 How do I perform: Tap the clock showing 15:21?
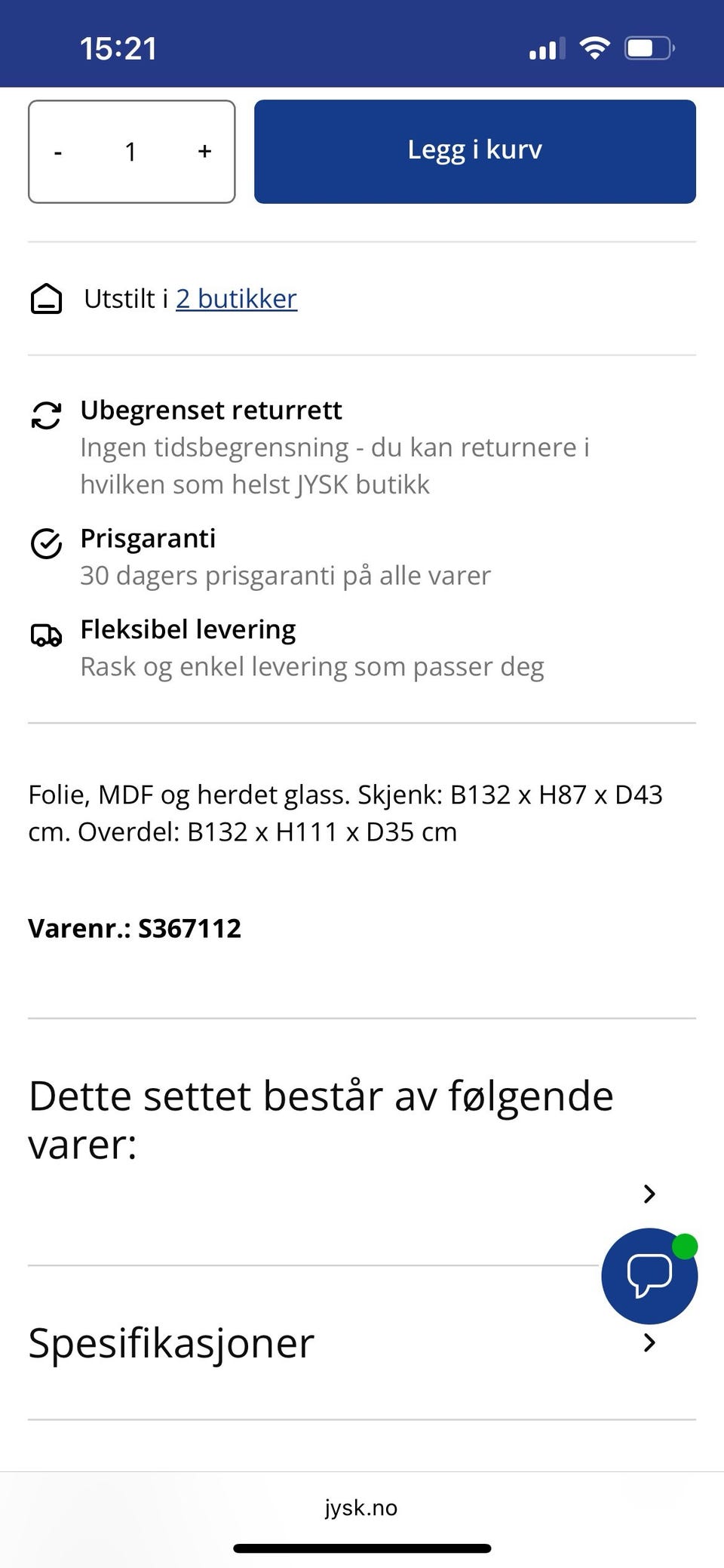(119, 47)
